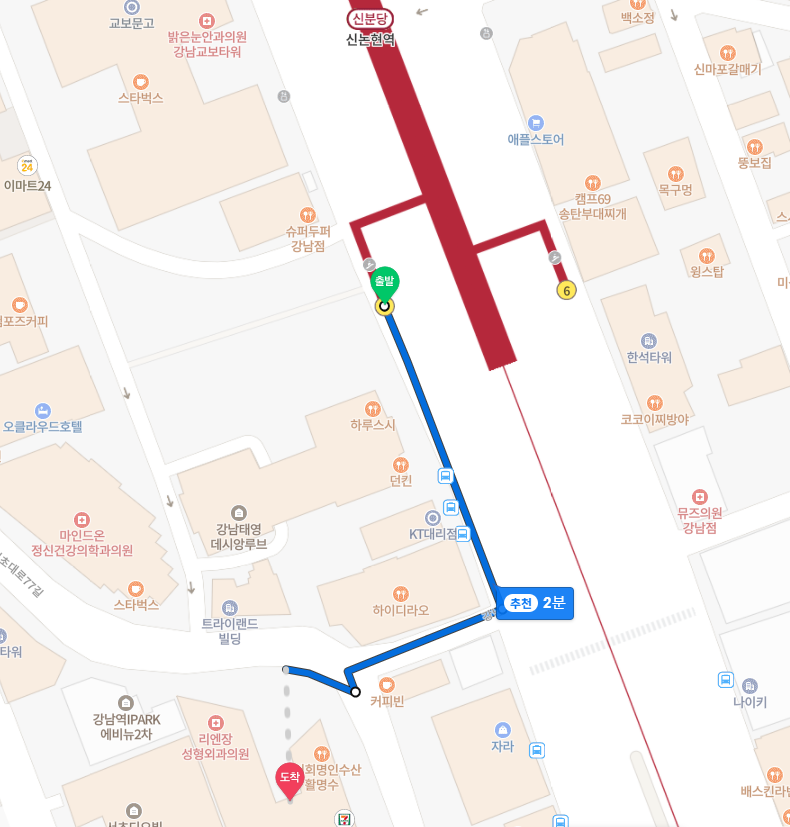Open 뮤즈의원 강남점 clinic pin
This screenshot has height=827, width=790.
tap(699, 496)
